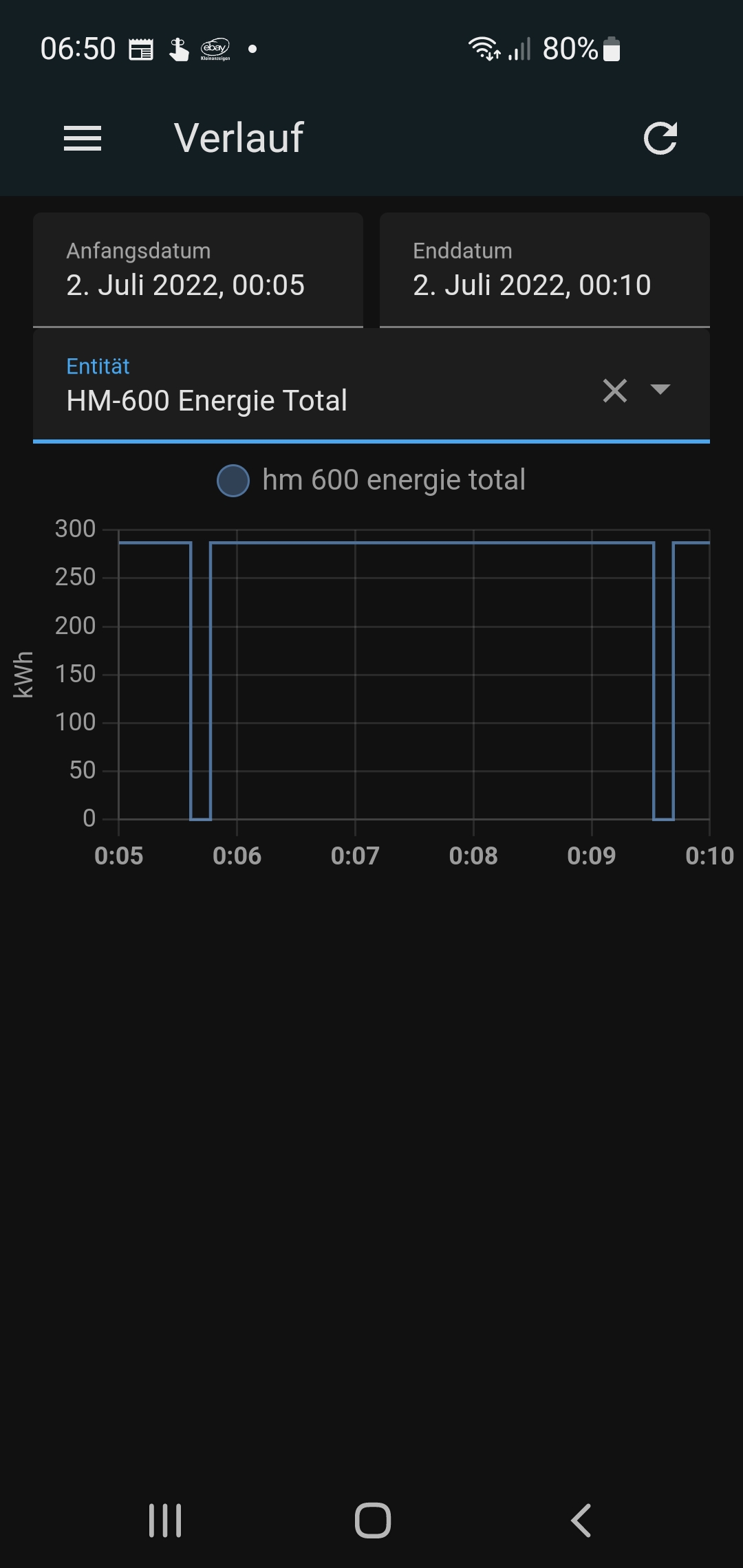Tap the ebay Kleinanzeigen status bar icon
The height and width of the screenshot is (1568, 743).
point(215,48)
